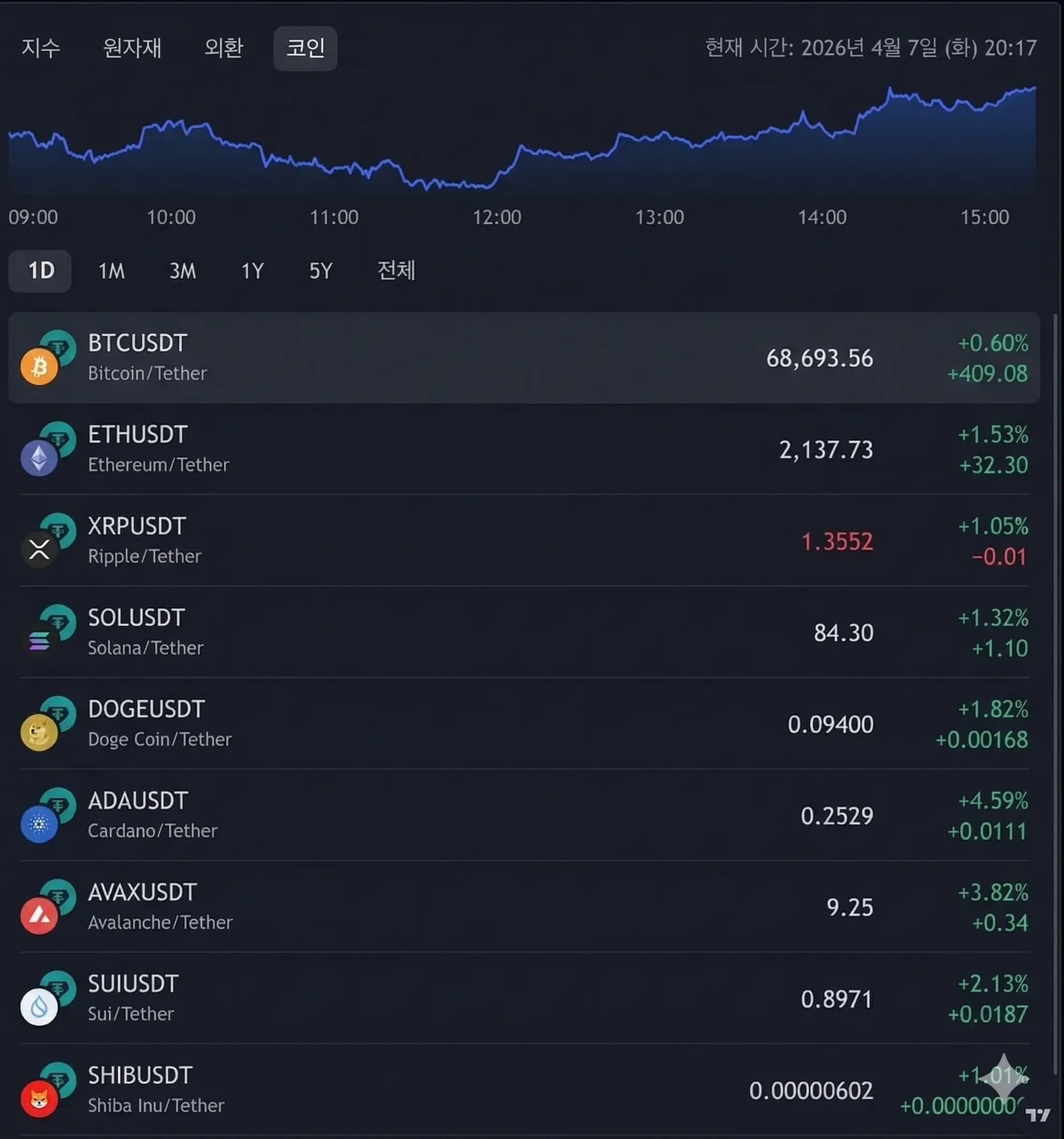
Task: Open the SOLUSDT Solana row
Action: click(137, 632)
